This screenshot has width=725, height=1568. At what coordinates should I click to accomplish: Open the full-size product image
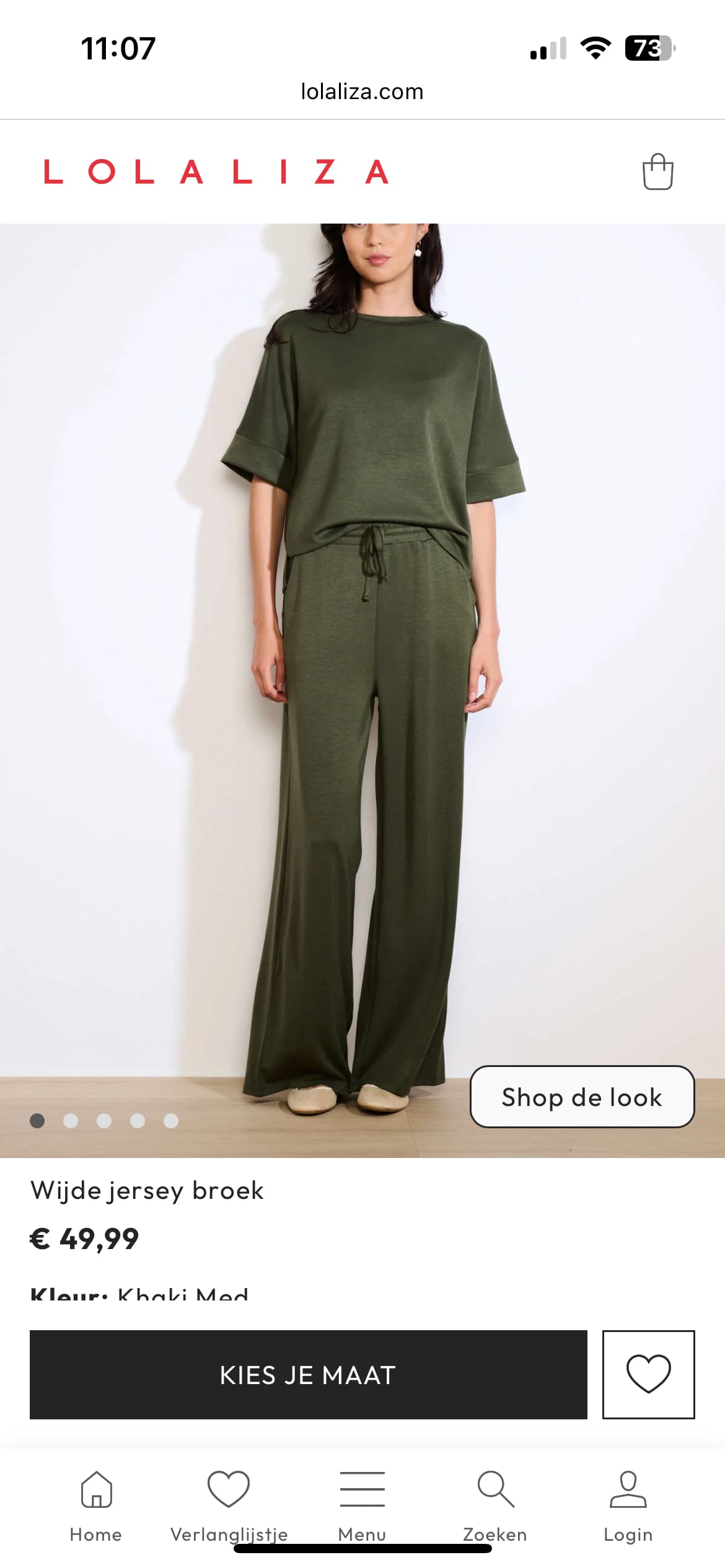click(362, 681)
